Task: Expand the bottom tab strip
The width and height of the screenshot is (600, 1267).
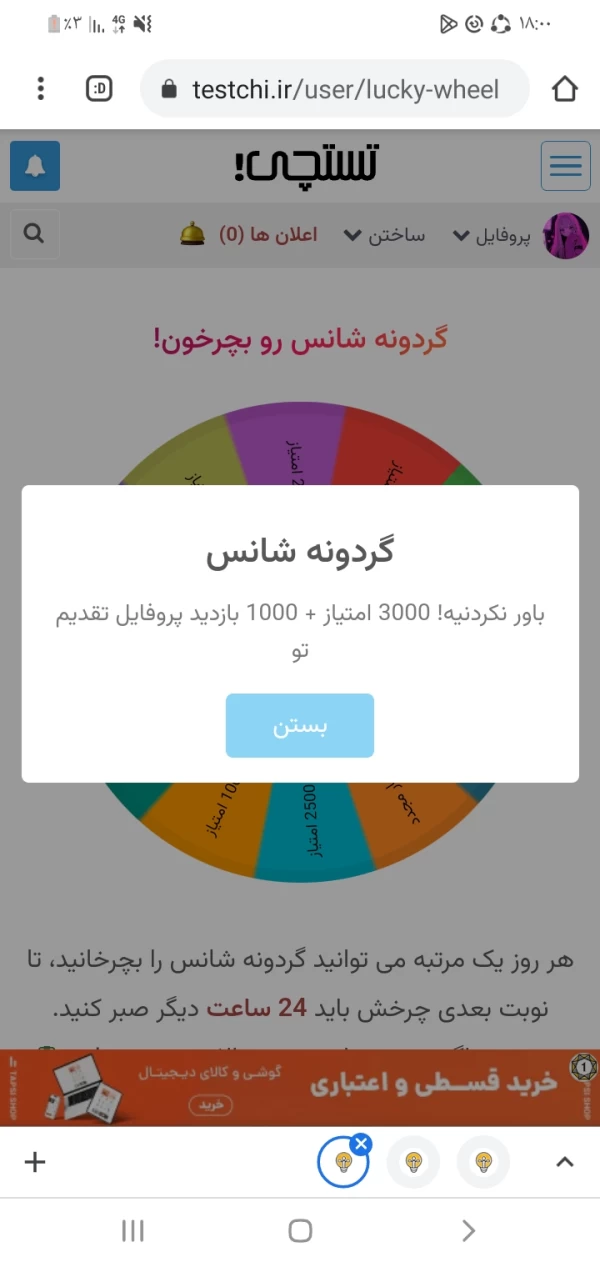Action: pyautogui.click(x=565, y=1162)
